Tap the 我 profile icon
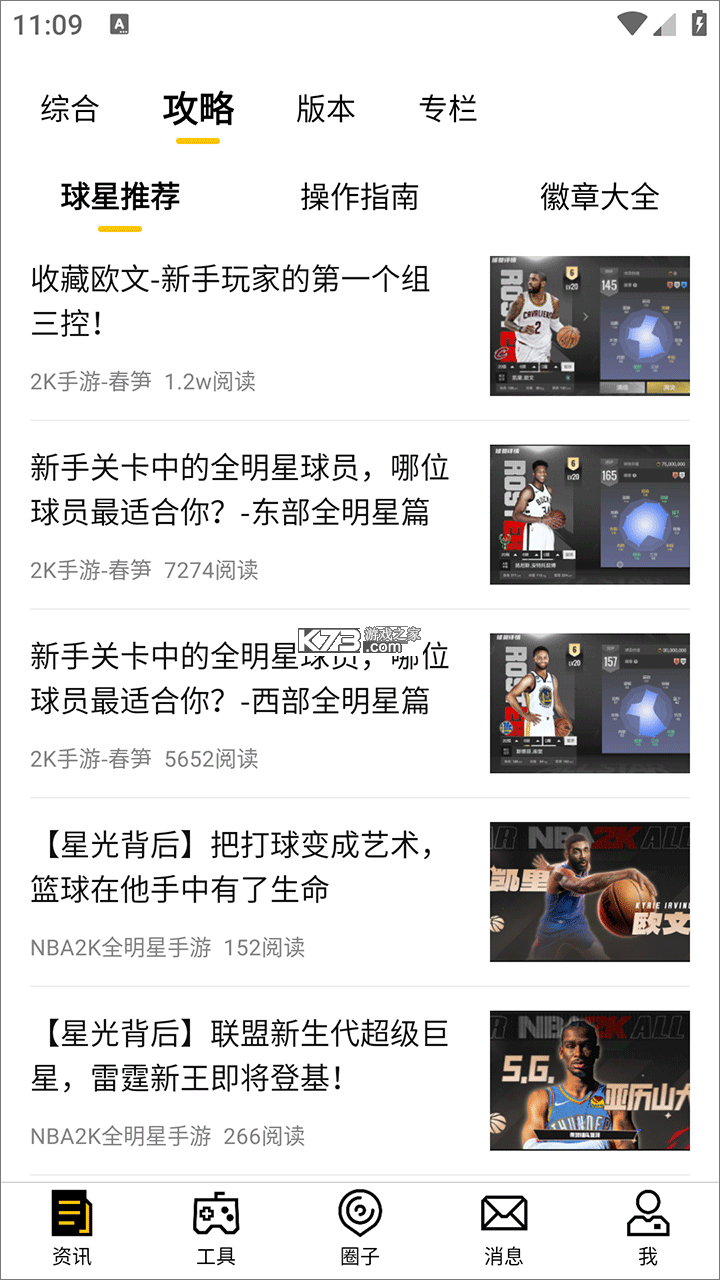This screenshot has height=1280, width=720. coord(650,1215)
